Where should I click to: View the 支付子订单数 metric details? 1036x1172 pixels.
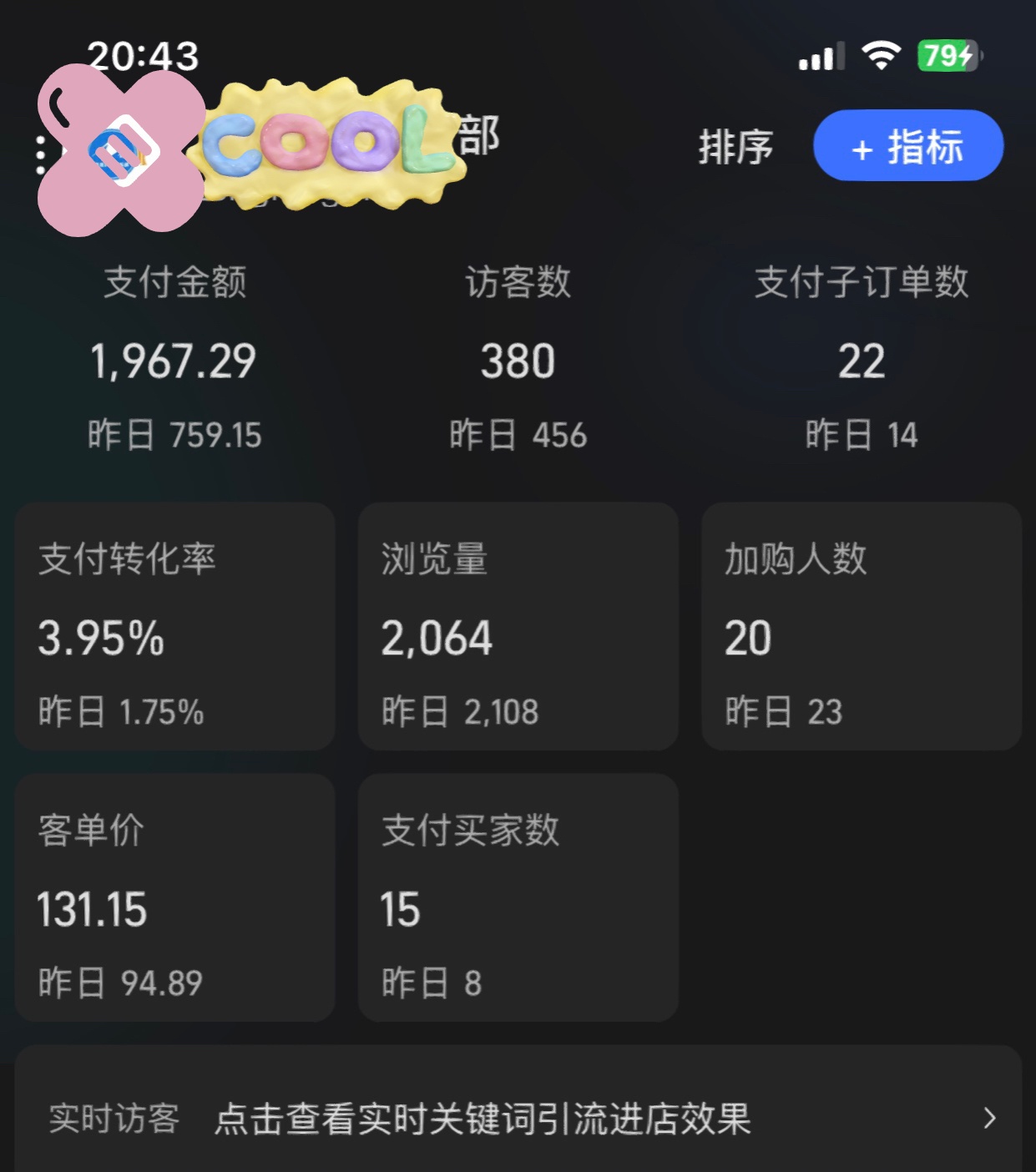point(861,359)
